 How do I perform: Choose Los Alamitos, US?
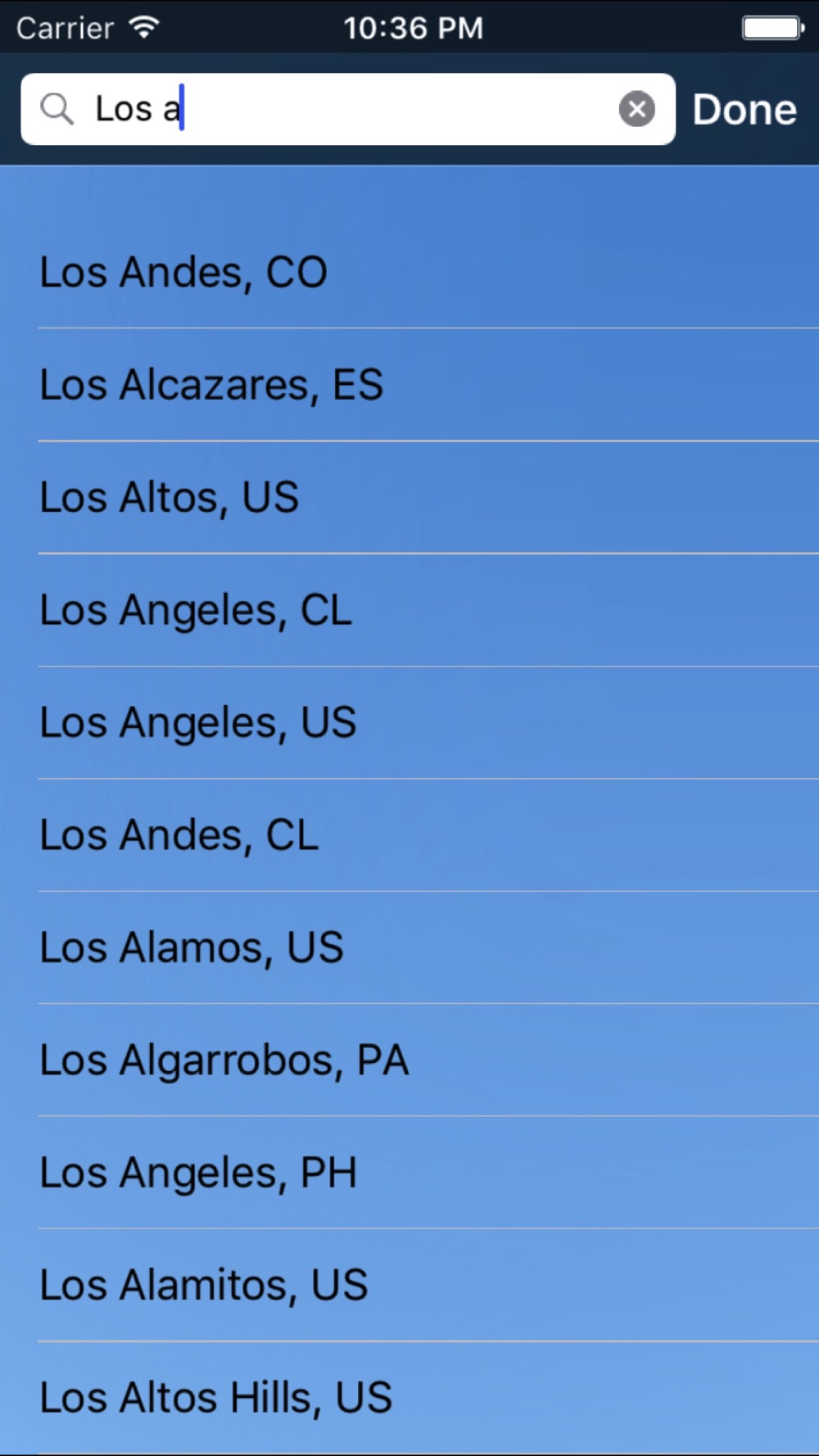coord(409,1285)
